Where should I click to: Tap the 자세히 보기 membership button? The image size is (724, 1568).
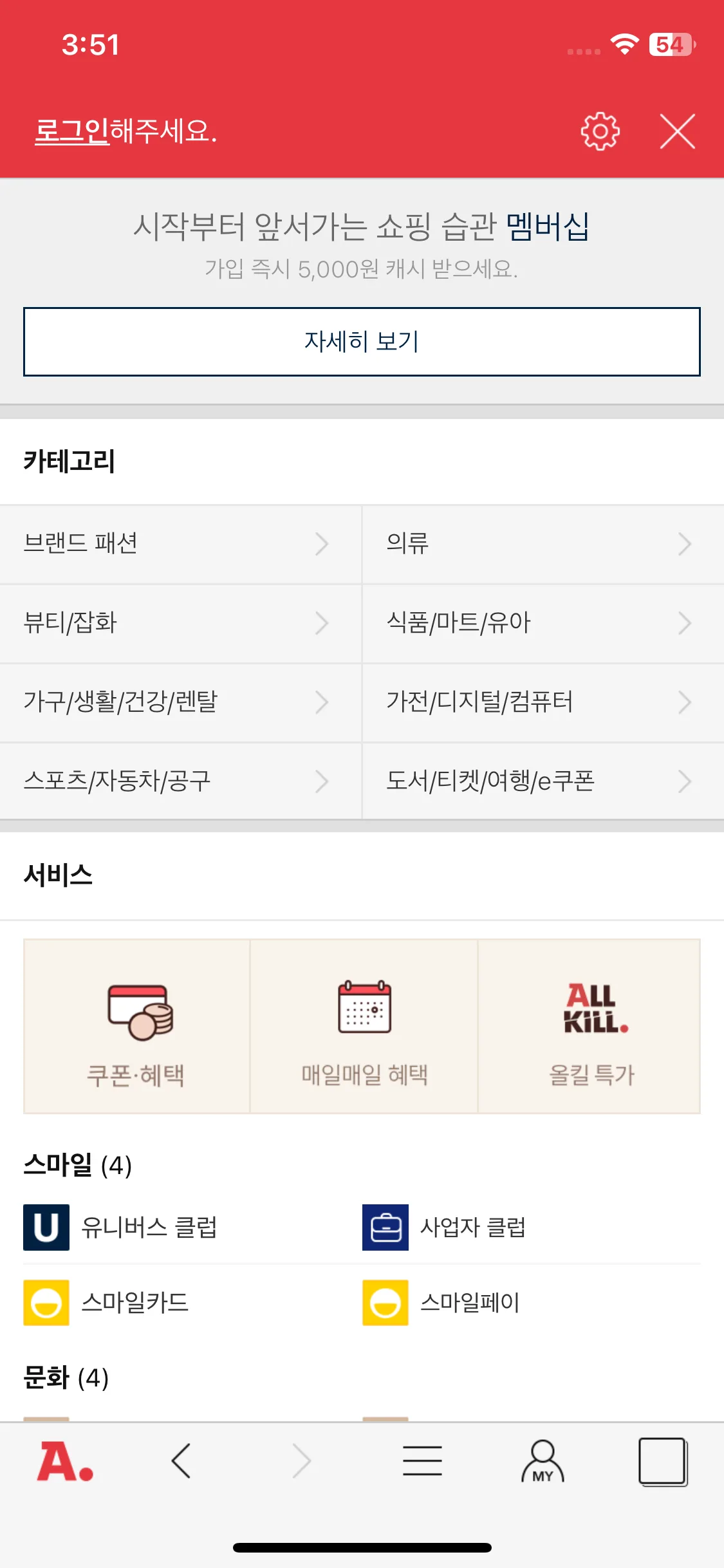362,342
